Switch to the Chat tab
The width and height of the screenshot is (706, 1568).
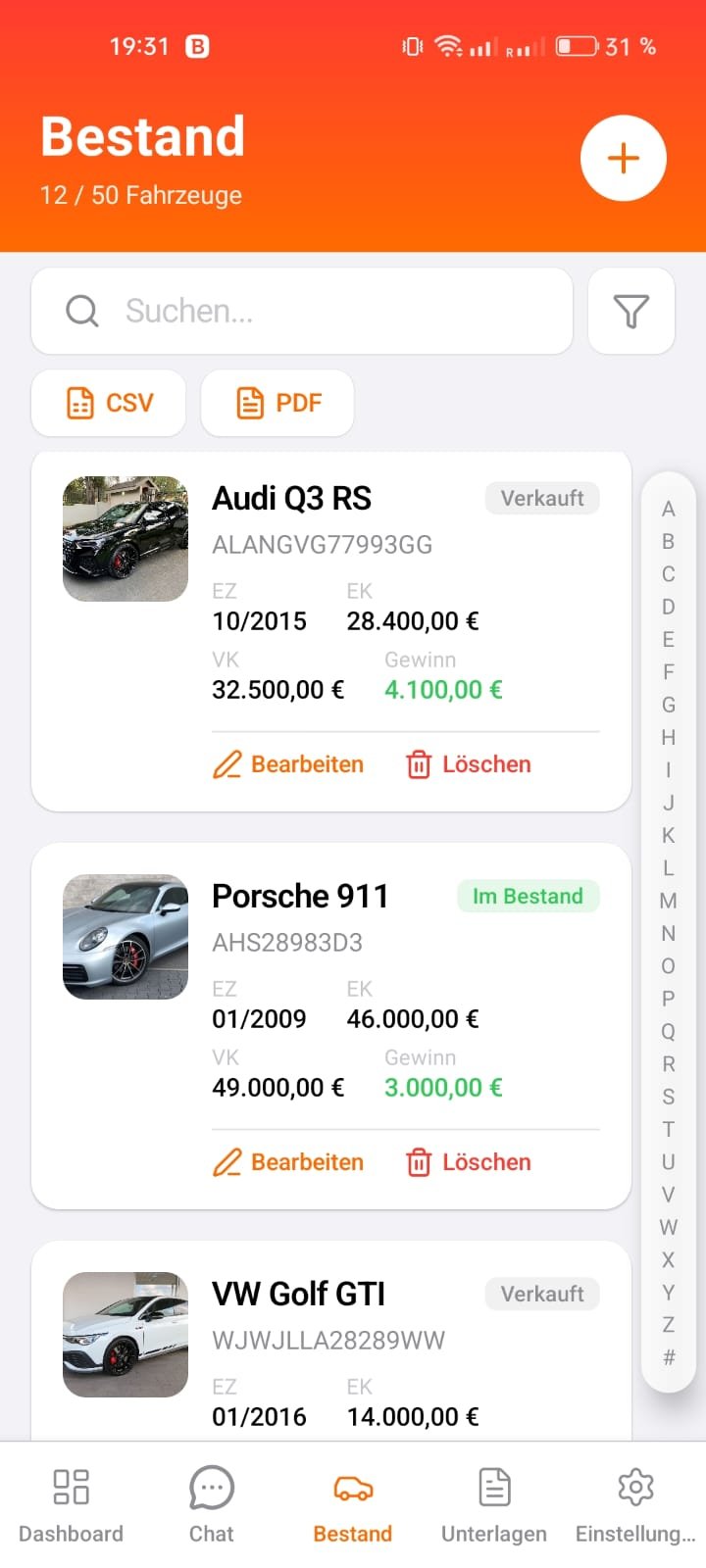[212, 1504]
